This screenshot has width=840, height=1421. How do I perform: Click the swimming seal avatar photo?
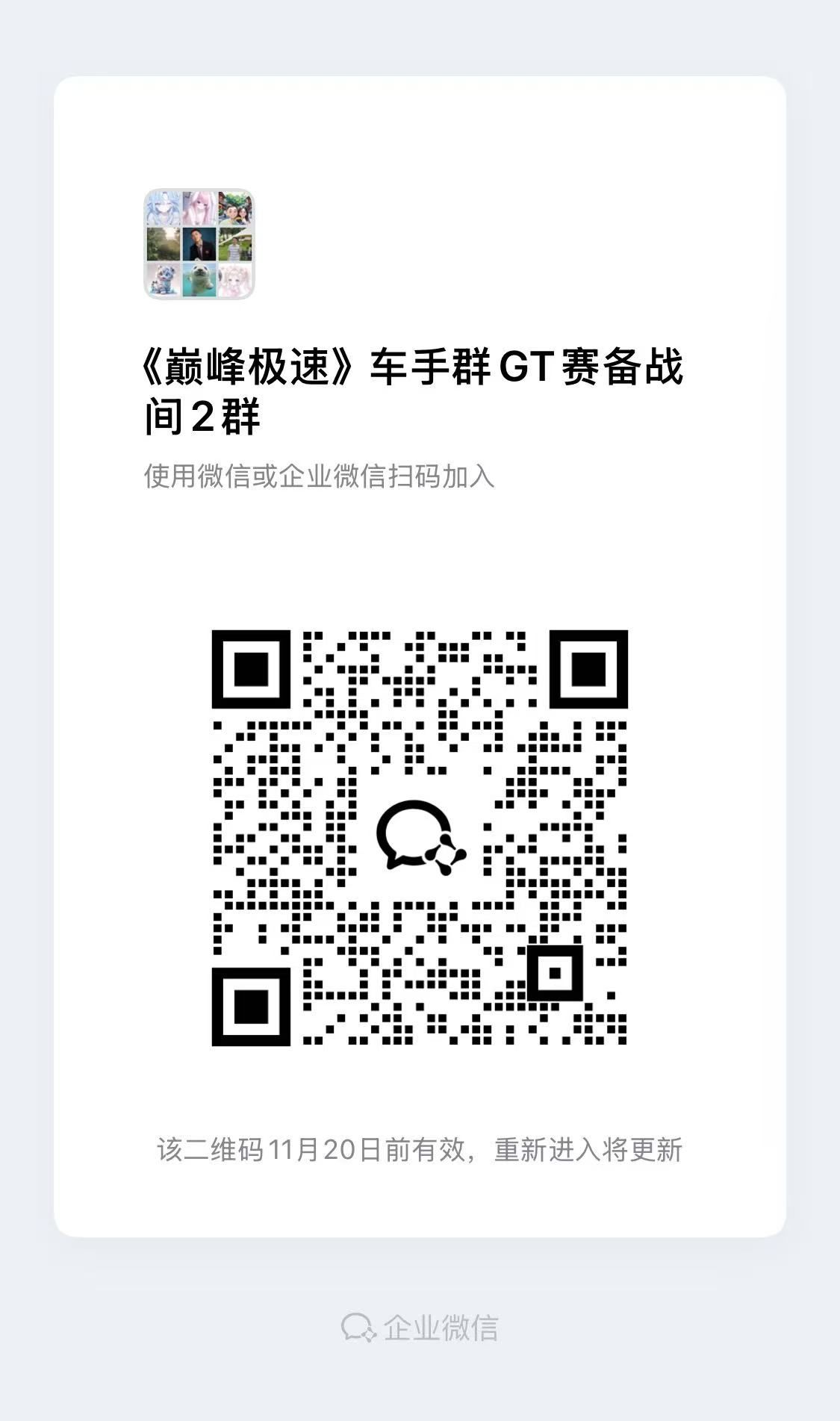pyautogui.click(x=199, y=279)
